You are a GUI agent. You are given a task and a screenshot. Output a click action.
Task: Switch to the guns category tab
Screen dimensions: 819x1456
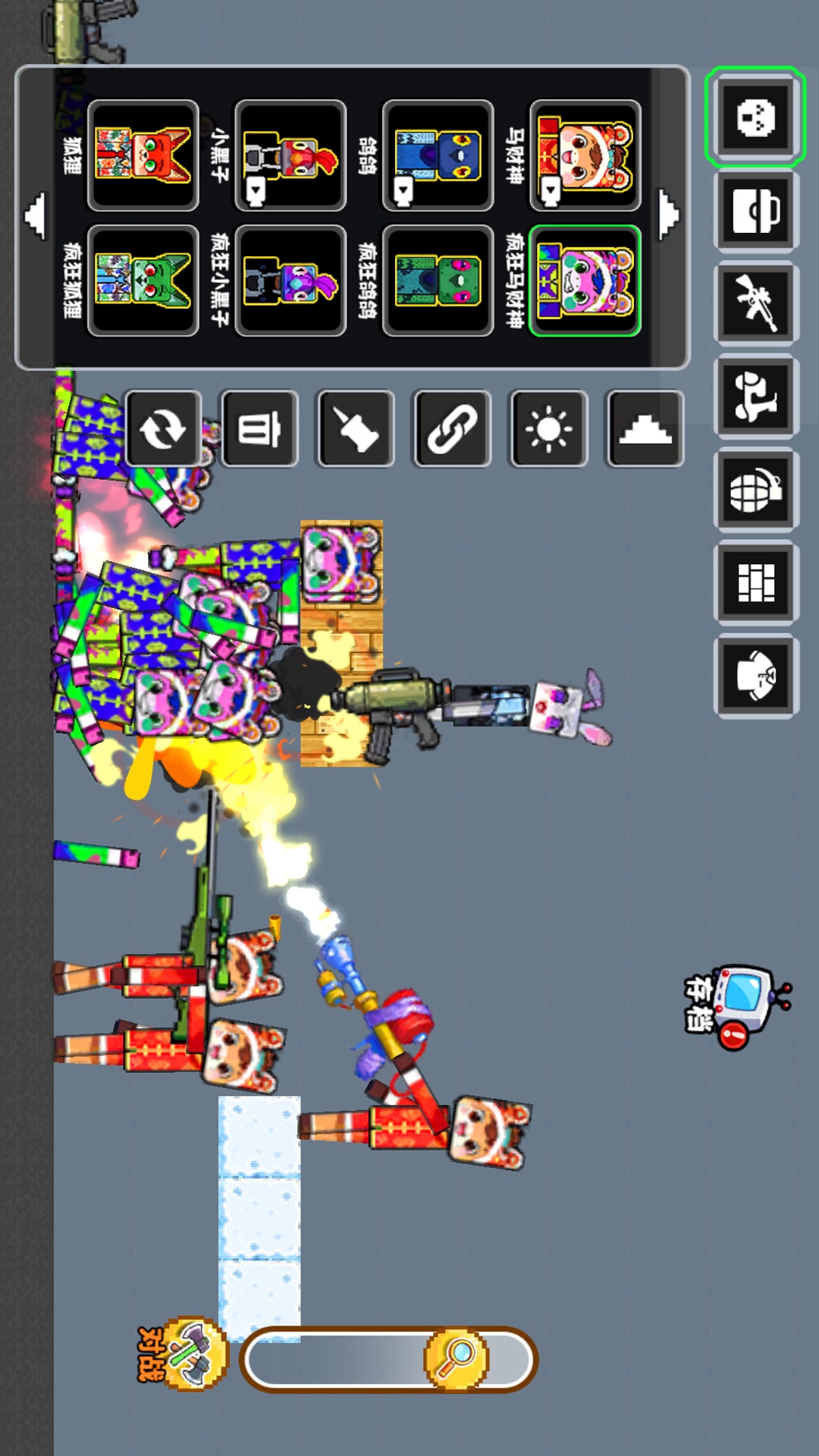pyautogui.click(x=755, y=303)
